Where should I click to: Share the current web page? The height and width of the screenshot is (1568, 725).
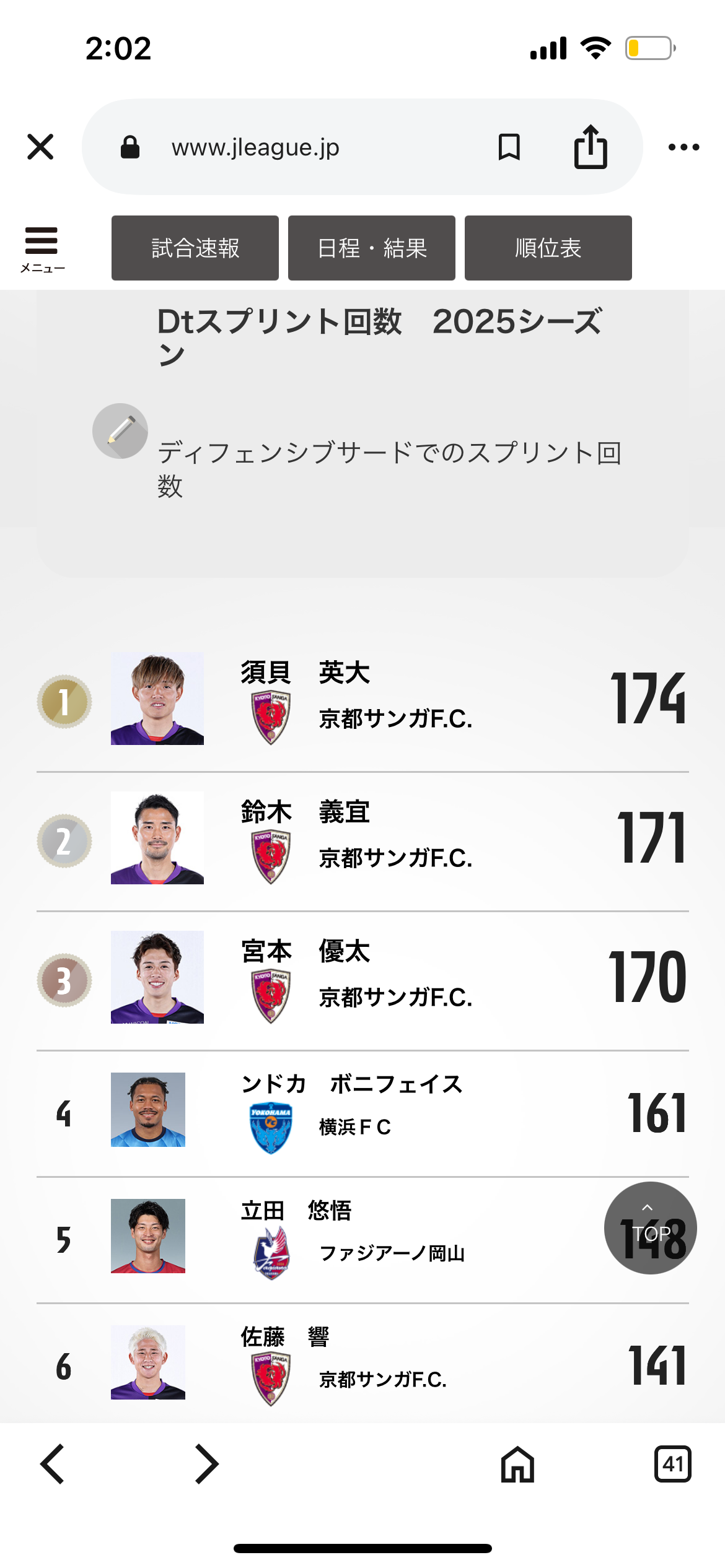[591, 147]
